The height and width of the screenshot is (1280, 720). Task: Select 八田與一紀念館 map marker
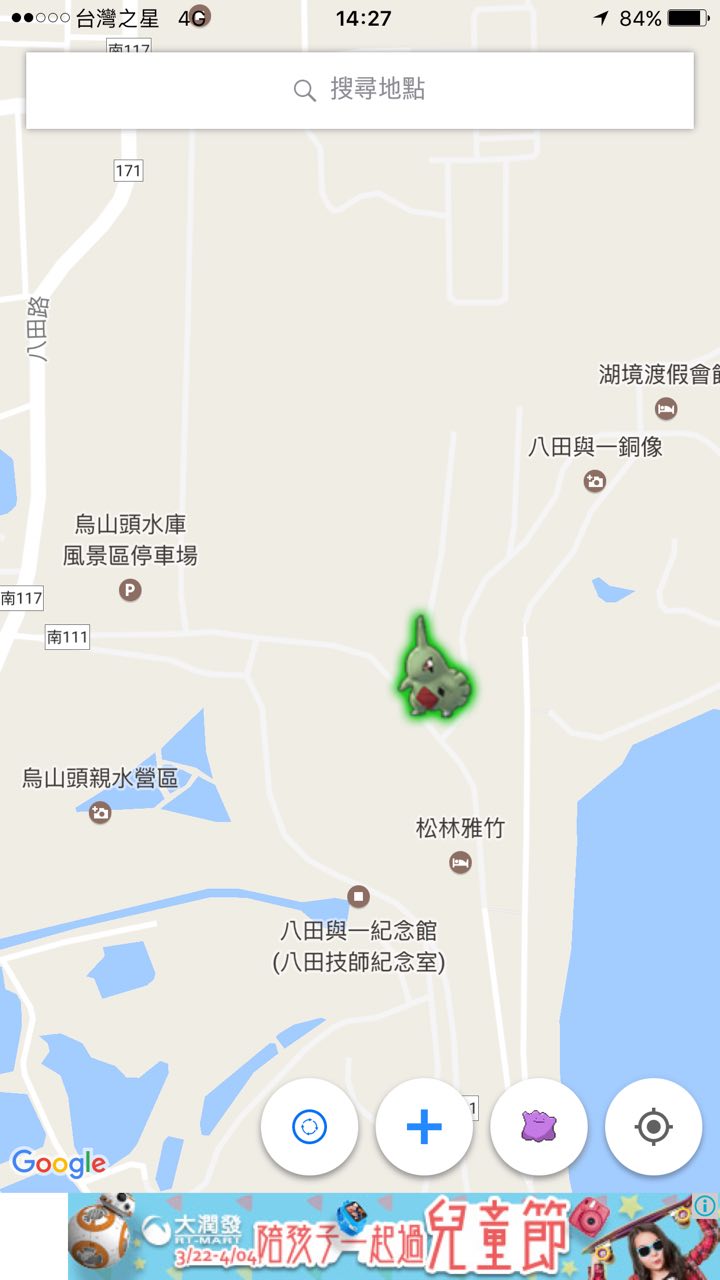click(358, 895)
